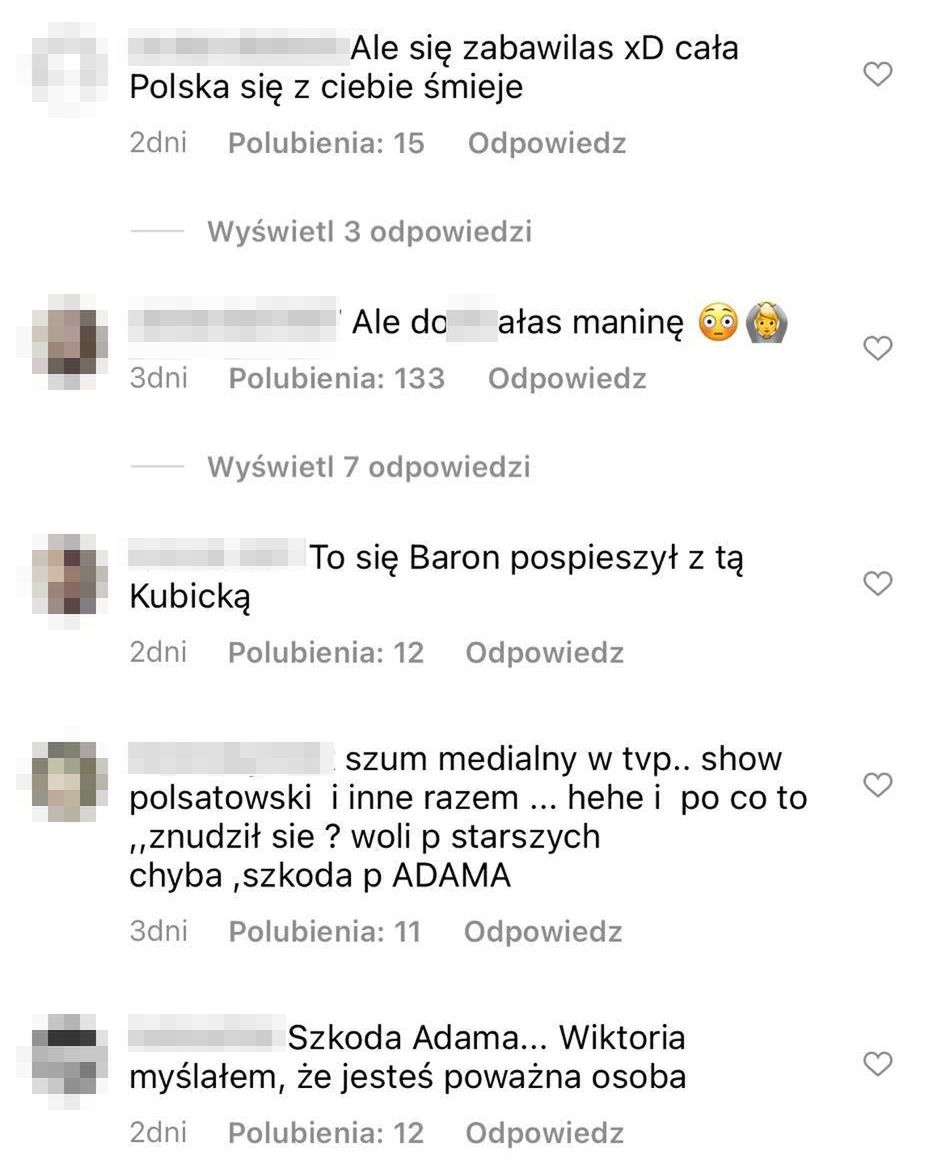Like the 'szum medialny w tvp' comment
946x1176 pixels.
(877, 786)
